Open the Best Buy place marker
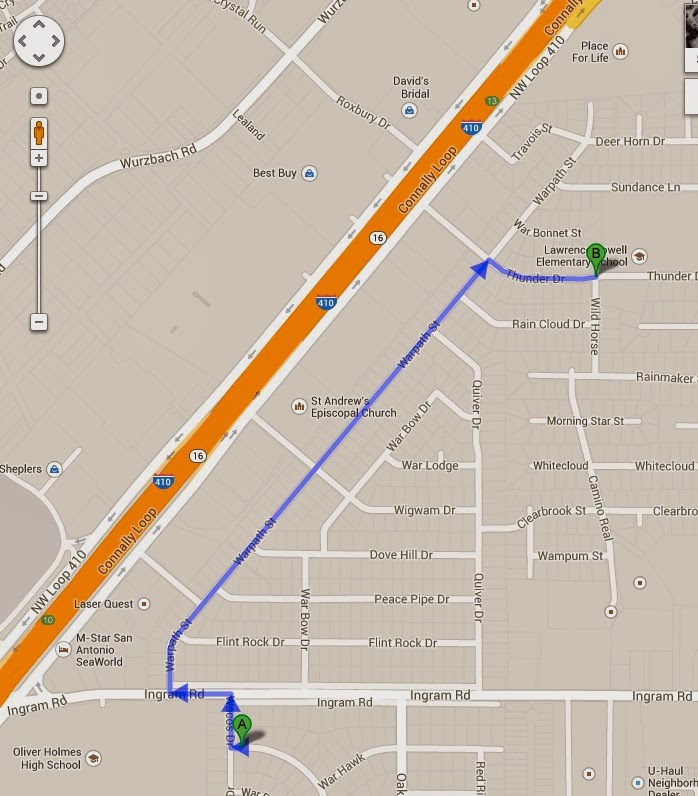698x796 pixels. (x=310, y=173)
